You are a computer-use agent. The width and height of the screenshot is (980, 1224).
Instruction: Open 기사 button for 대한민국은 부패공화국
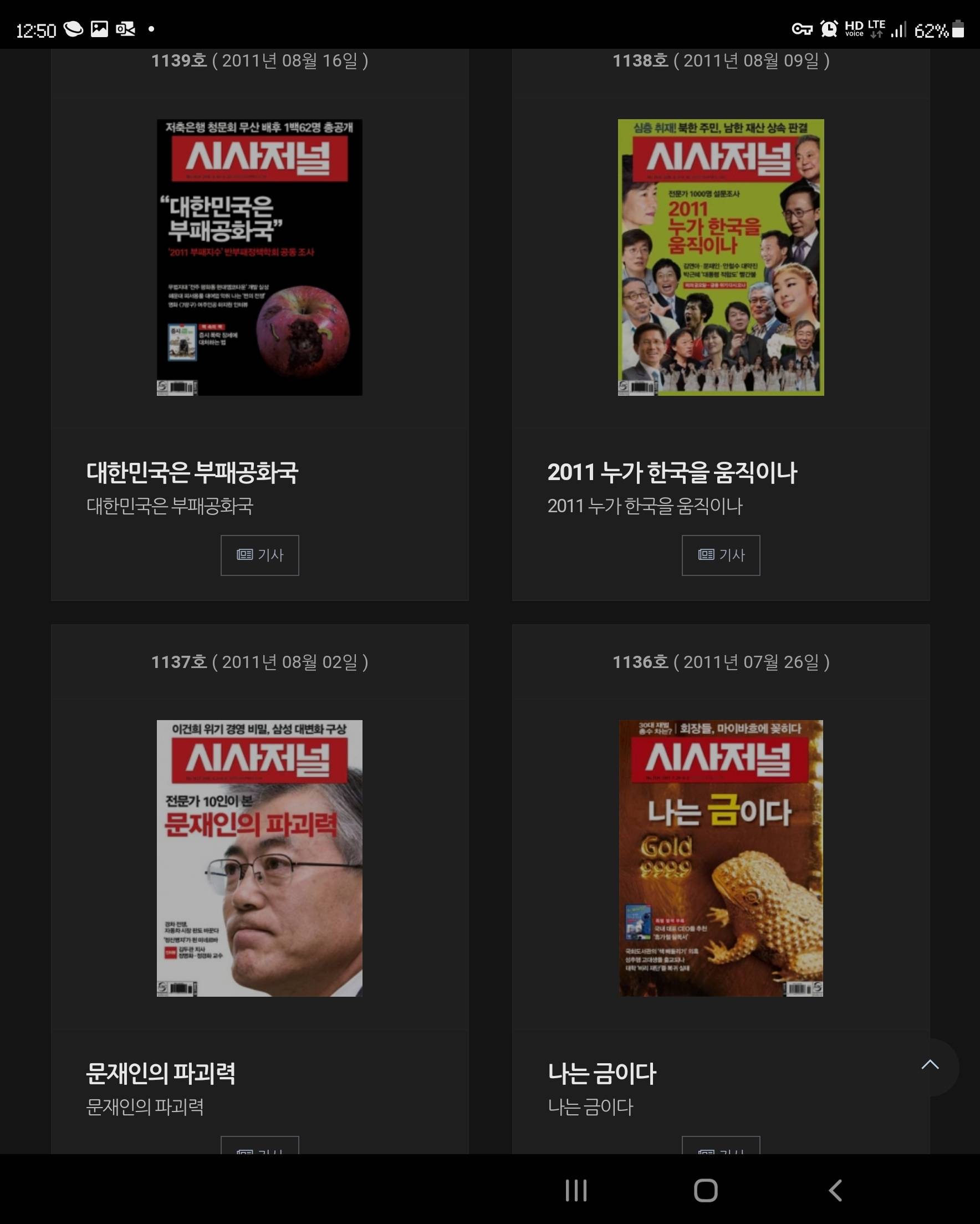pos(259,555)
